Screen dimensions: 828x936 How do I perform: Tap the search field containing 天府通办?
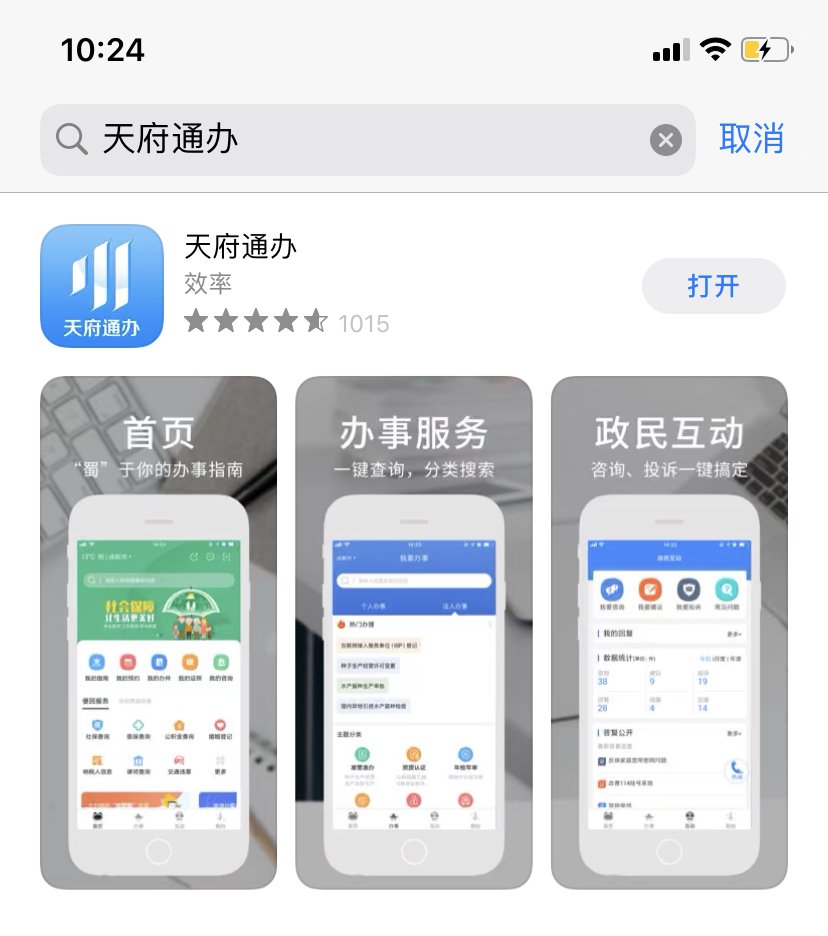coord(360,140)
